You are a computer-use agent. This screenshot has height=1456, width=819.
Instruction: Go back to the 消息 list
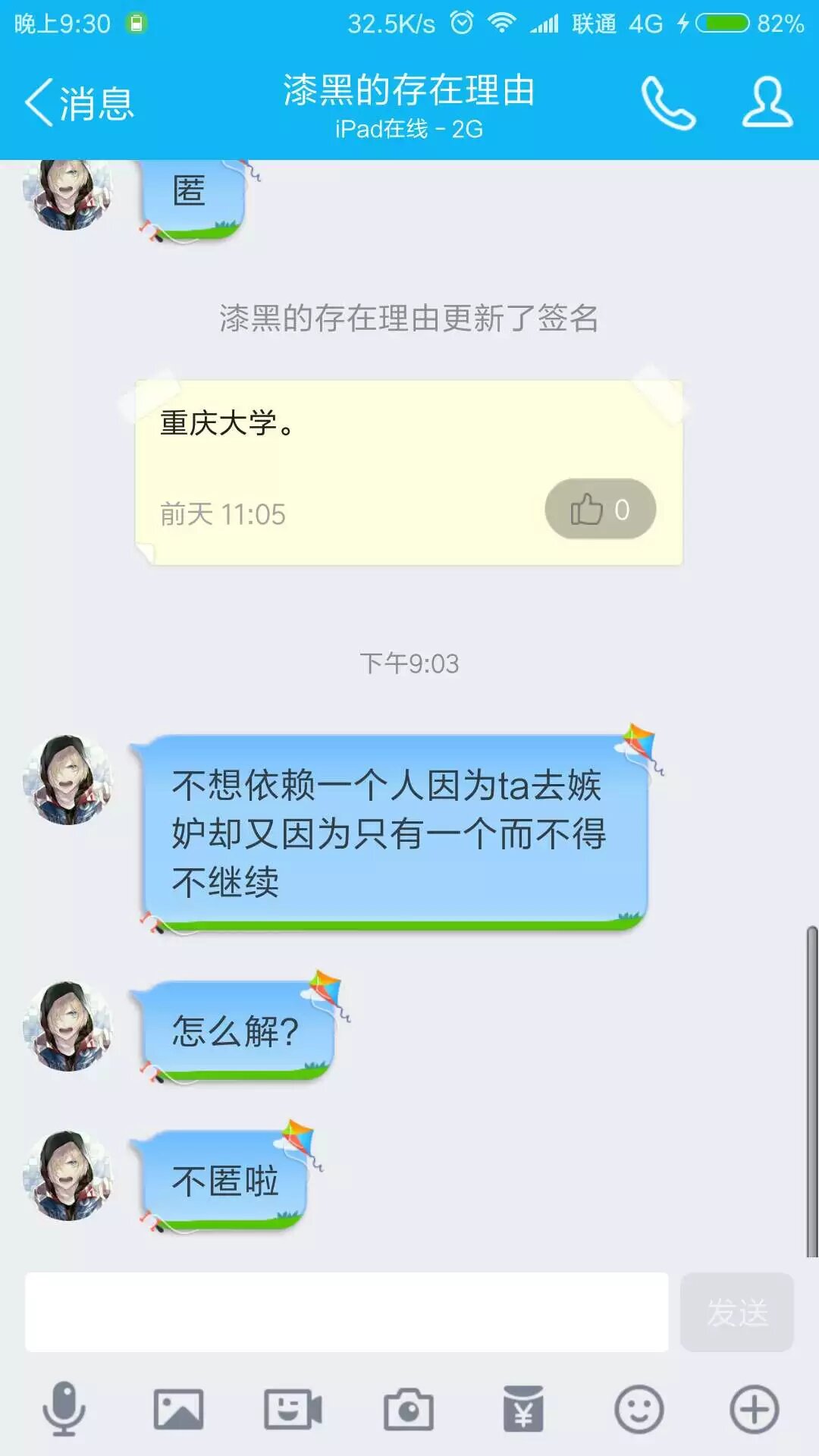[79, 103]
